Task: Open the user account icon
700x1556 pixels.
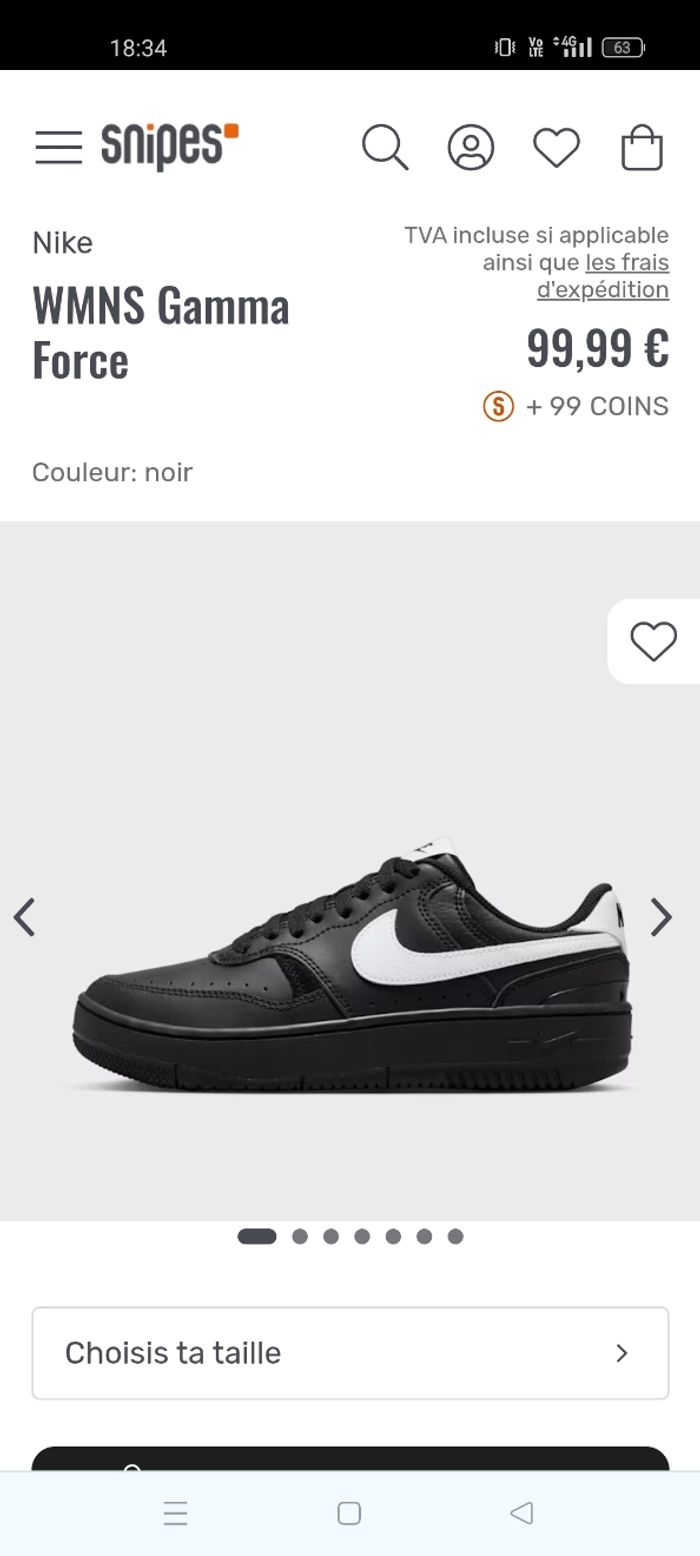Action: [x=470, y=147]
